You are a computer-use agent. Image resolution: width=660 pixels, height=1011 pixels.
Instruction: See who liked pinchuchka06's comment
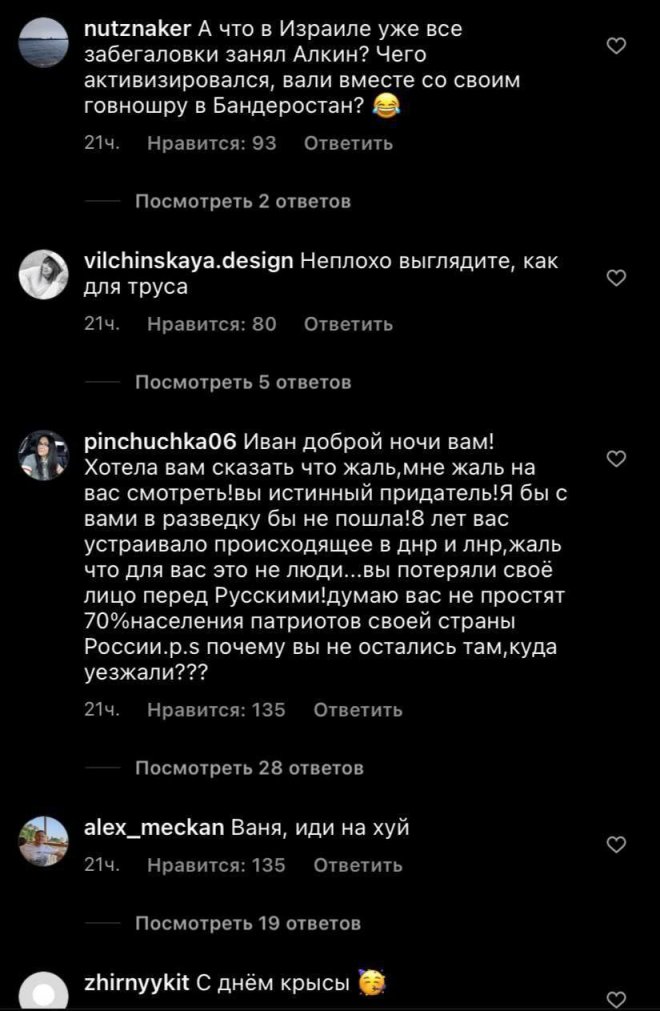coord(215,710)
